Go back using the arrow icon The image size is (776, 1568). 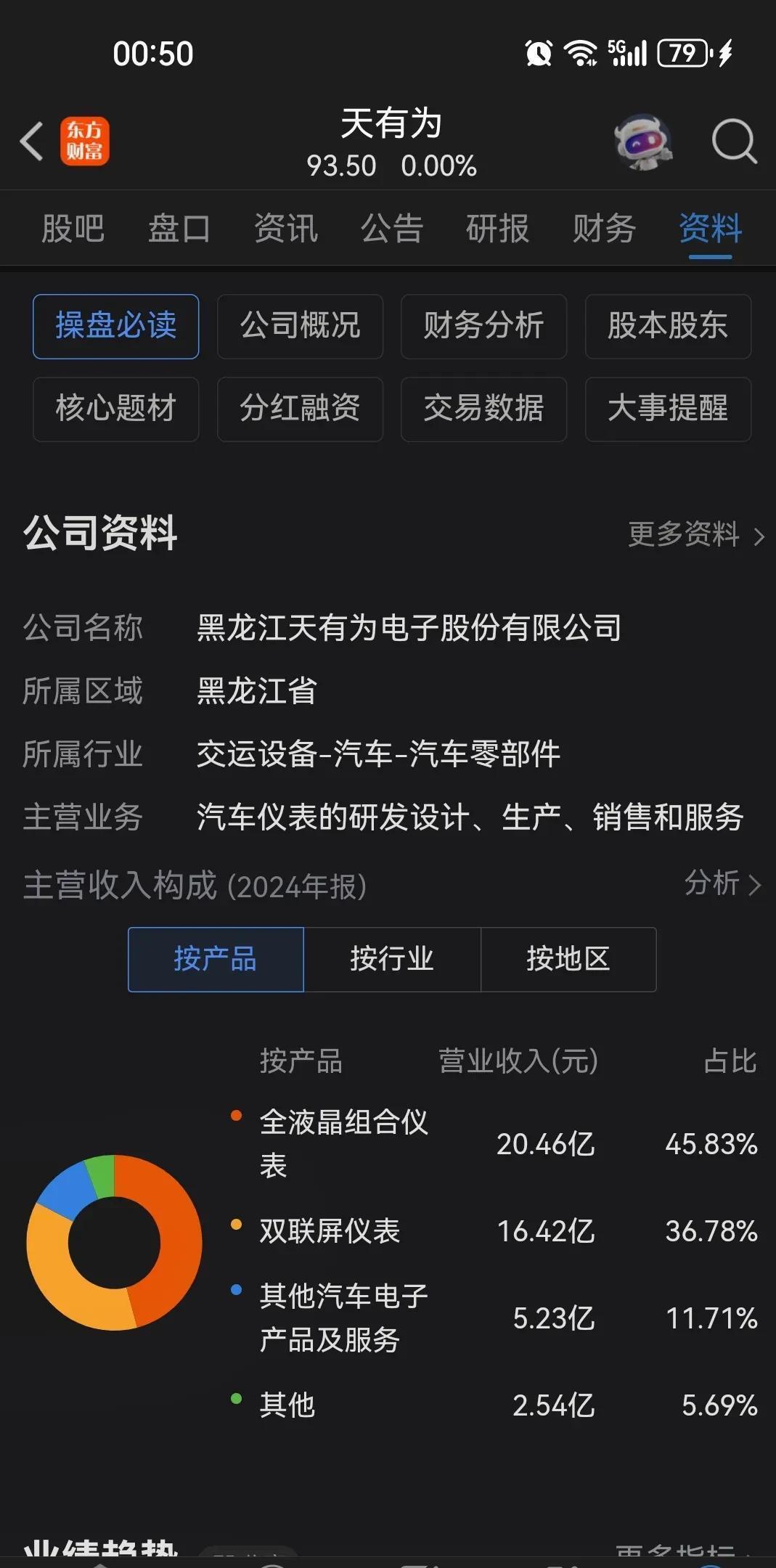(x=32, y=141)
